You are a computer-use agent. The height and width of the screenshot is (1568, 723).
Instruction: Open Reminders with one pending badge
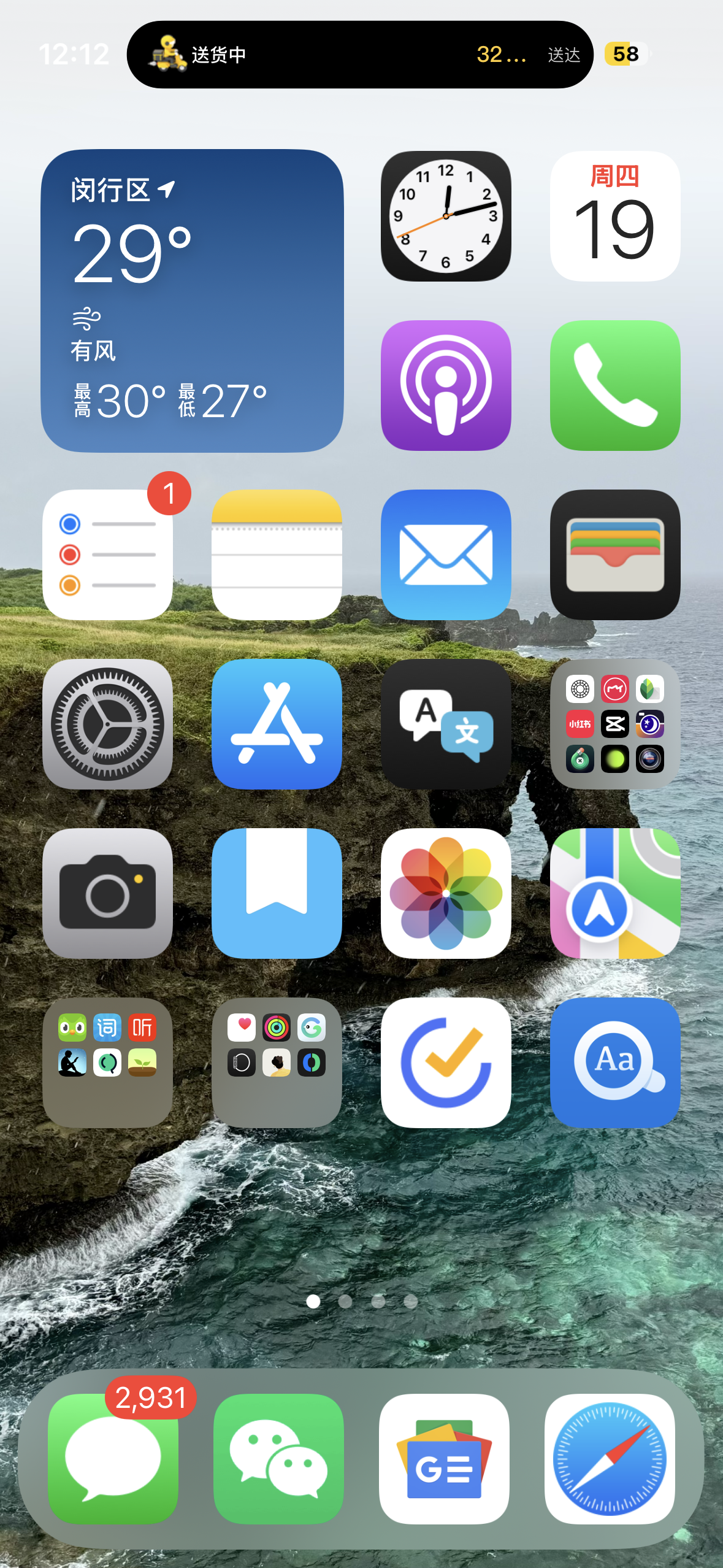108,555
